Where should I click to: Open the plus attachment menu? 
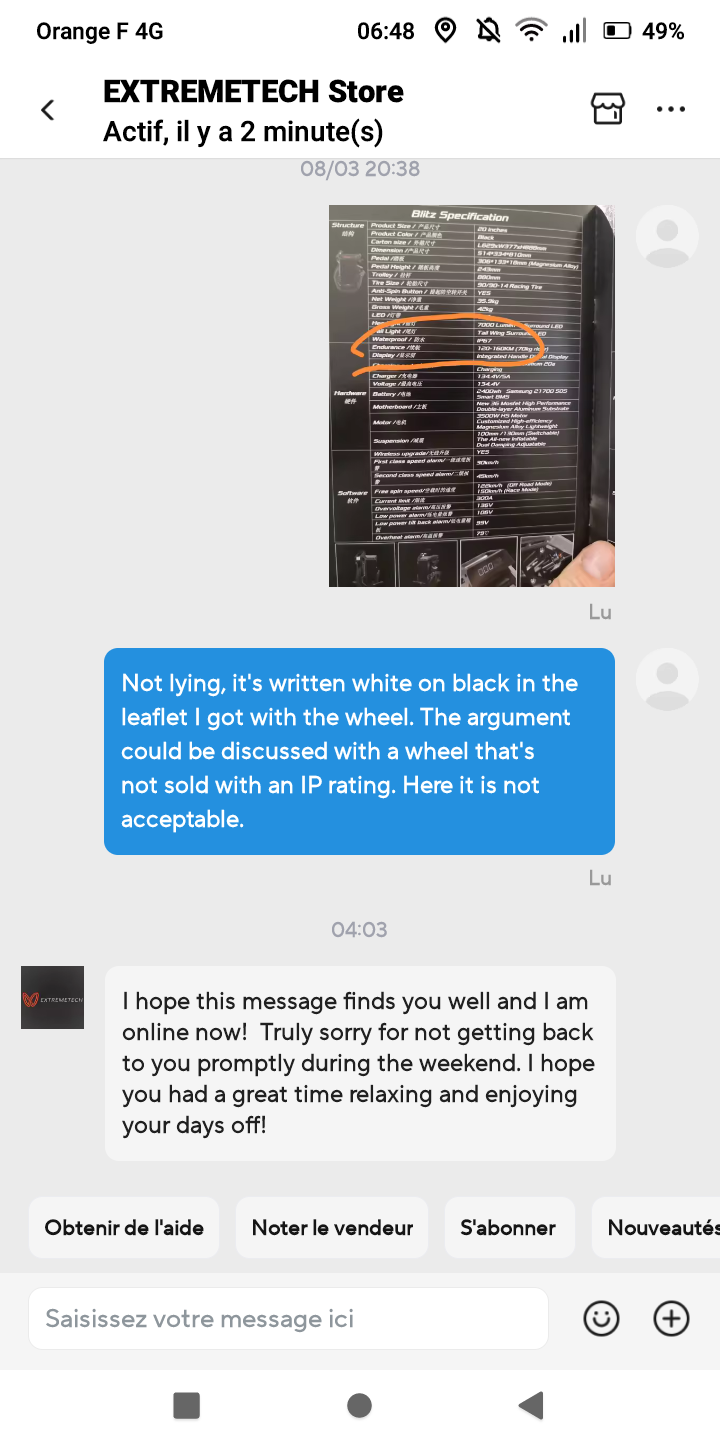(x=671, y=1318)
